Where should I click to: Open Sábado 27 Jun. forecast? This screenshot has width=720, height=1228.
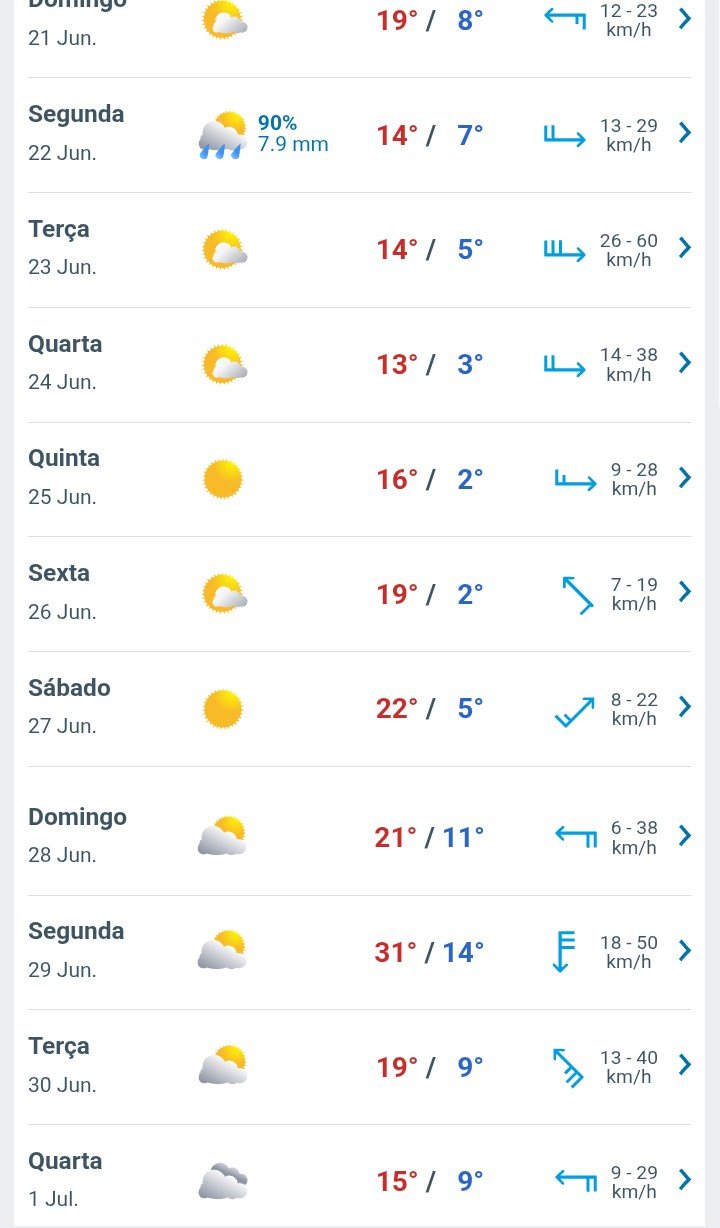360,709
